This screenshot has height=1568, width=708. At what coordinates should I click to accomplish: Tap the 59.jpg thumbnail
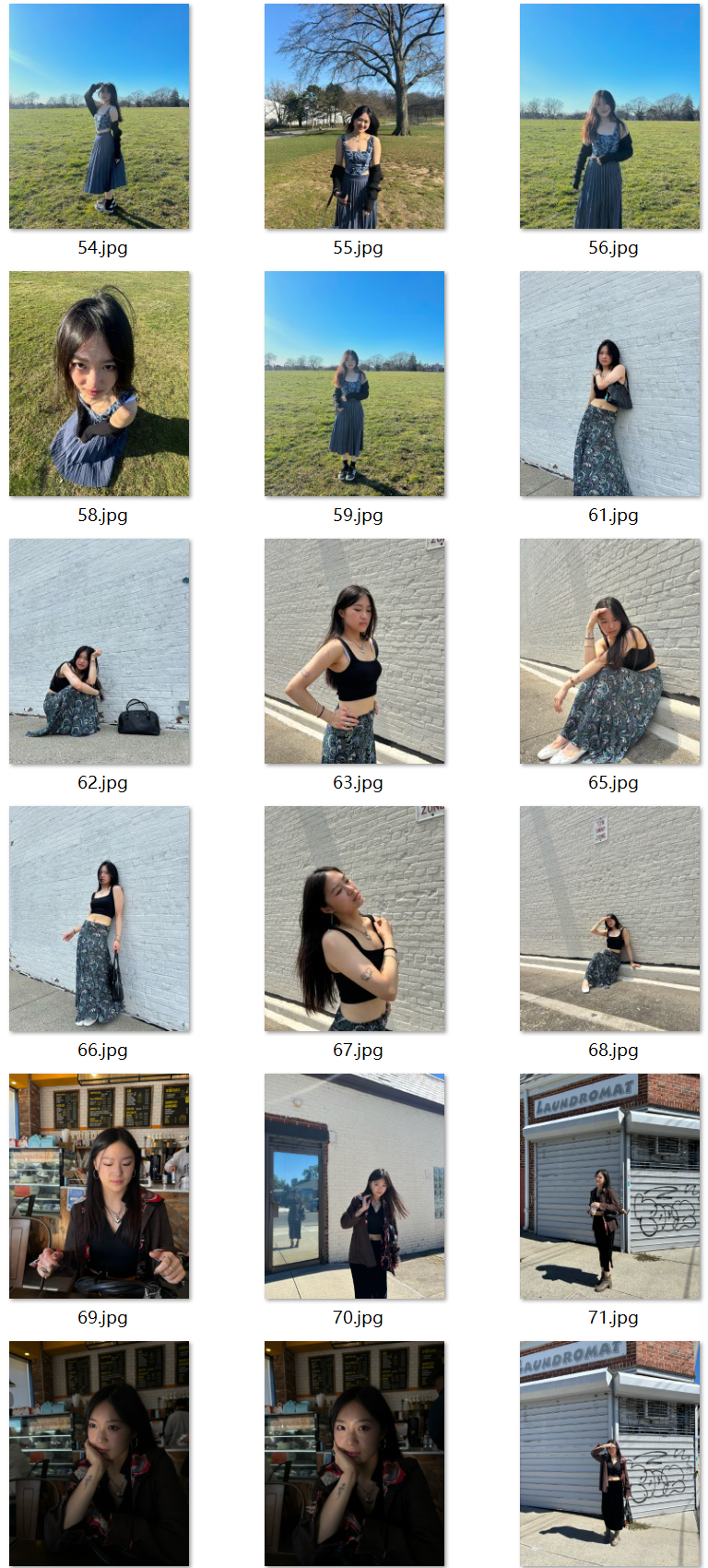coord(355,384)
